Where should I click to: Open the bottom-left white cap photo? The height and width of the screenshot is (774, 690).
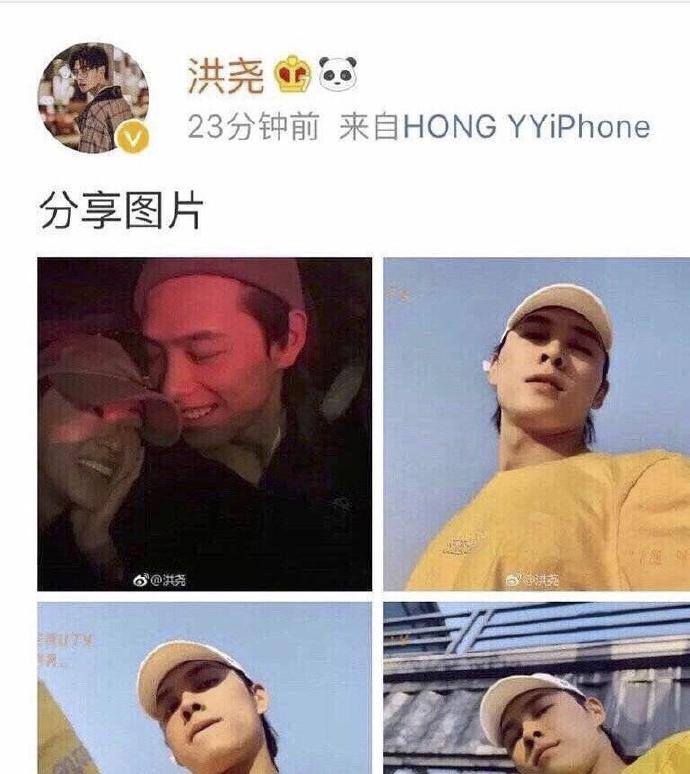click(x=204, y=688)
